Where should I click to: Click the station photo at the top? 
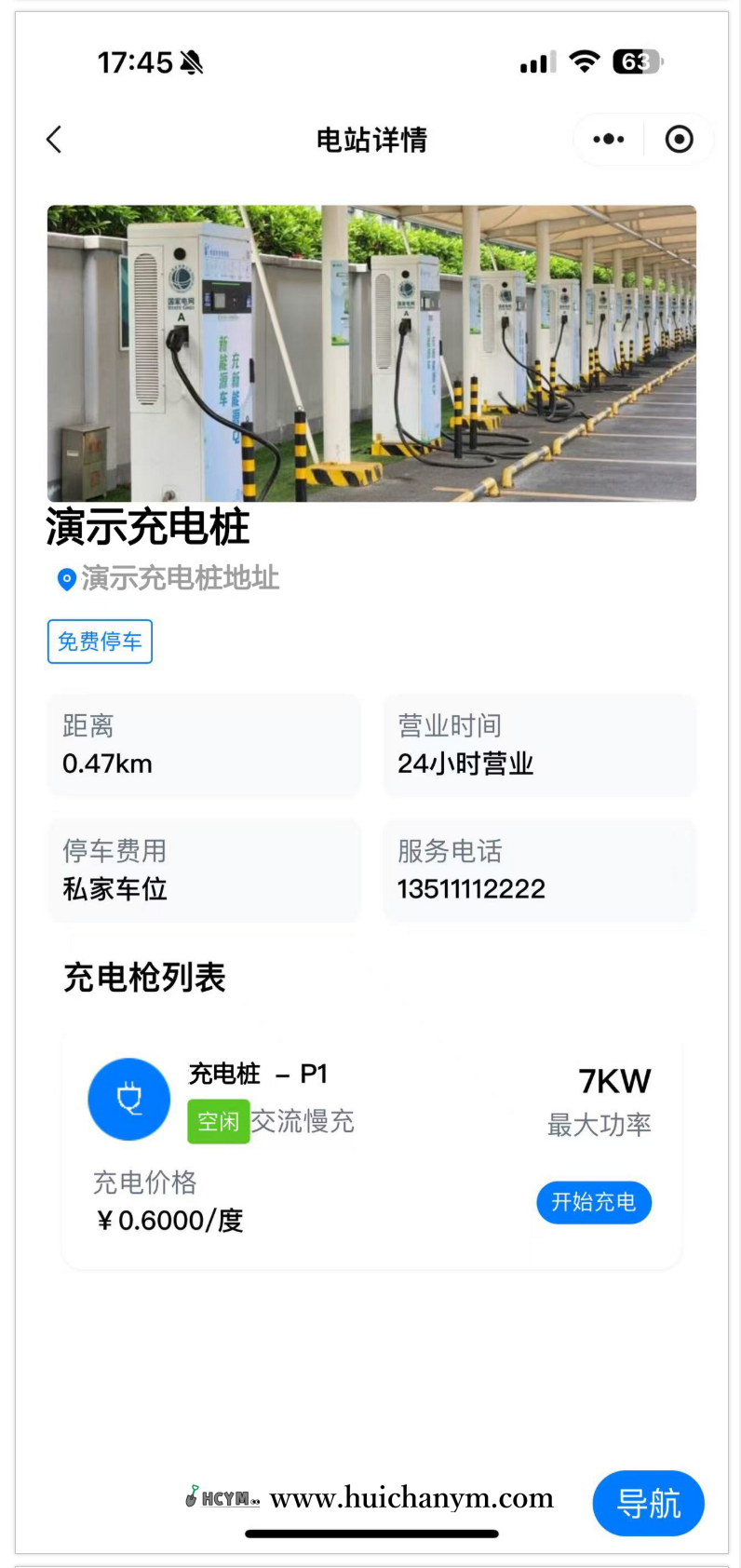click(370, 353)
